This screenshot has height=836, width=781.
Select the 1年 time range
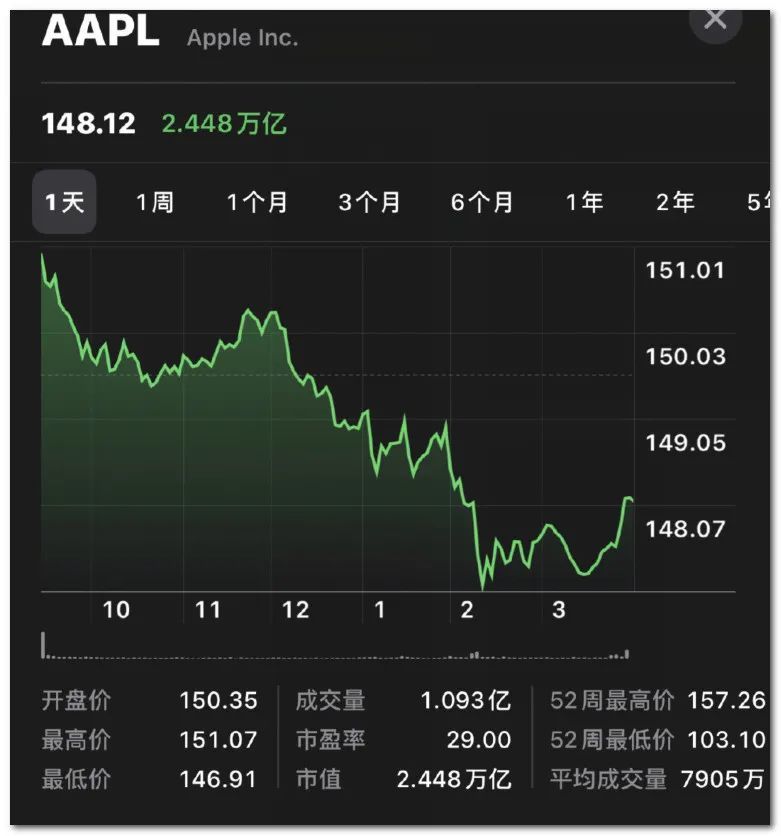585,202
